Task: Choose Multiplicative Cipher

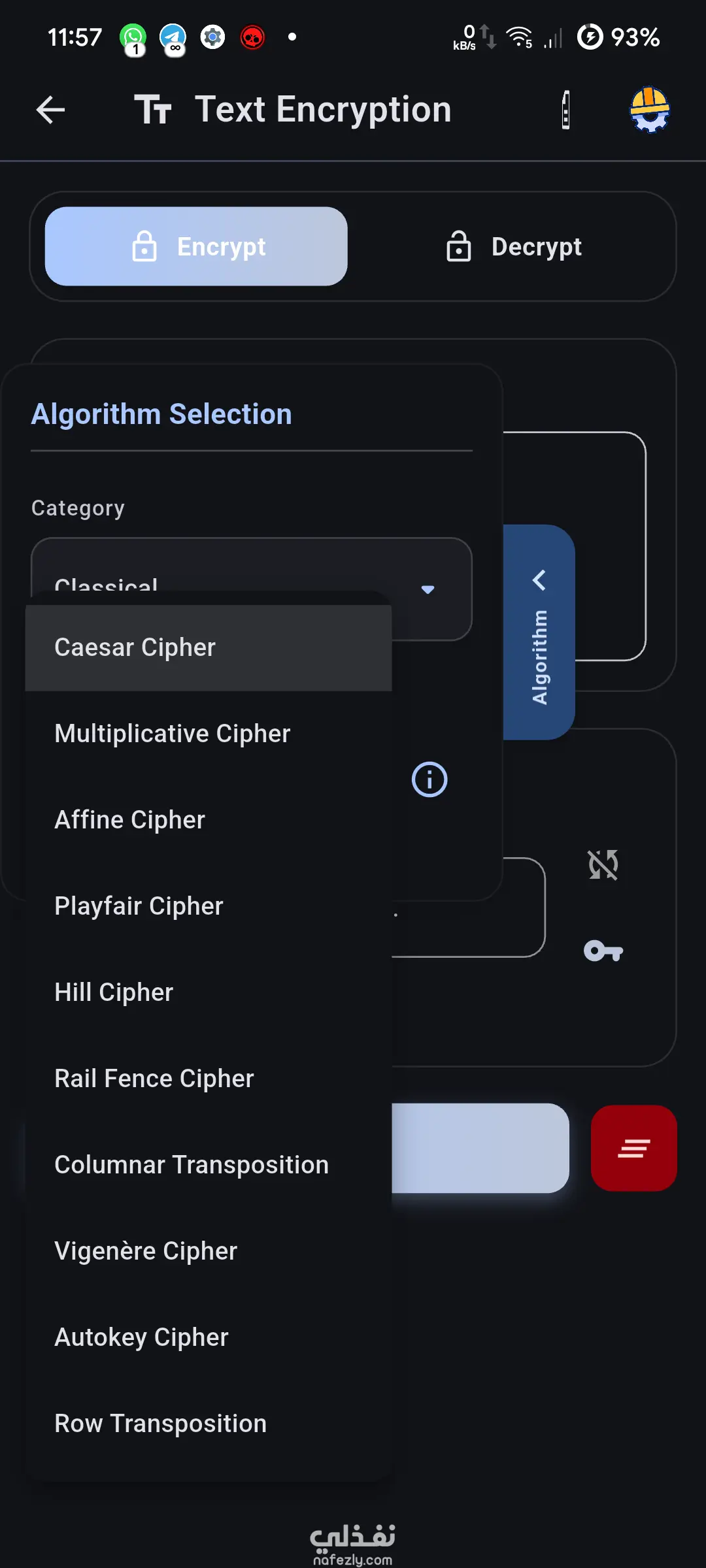Action: pyautogui.click(x=209, y=734)
